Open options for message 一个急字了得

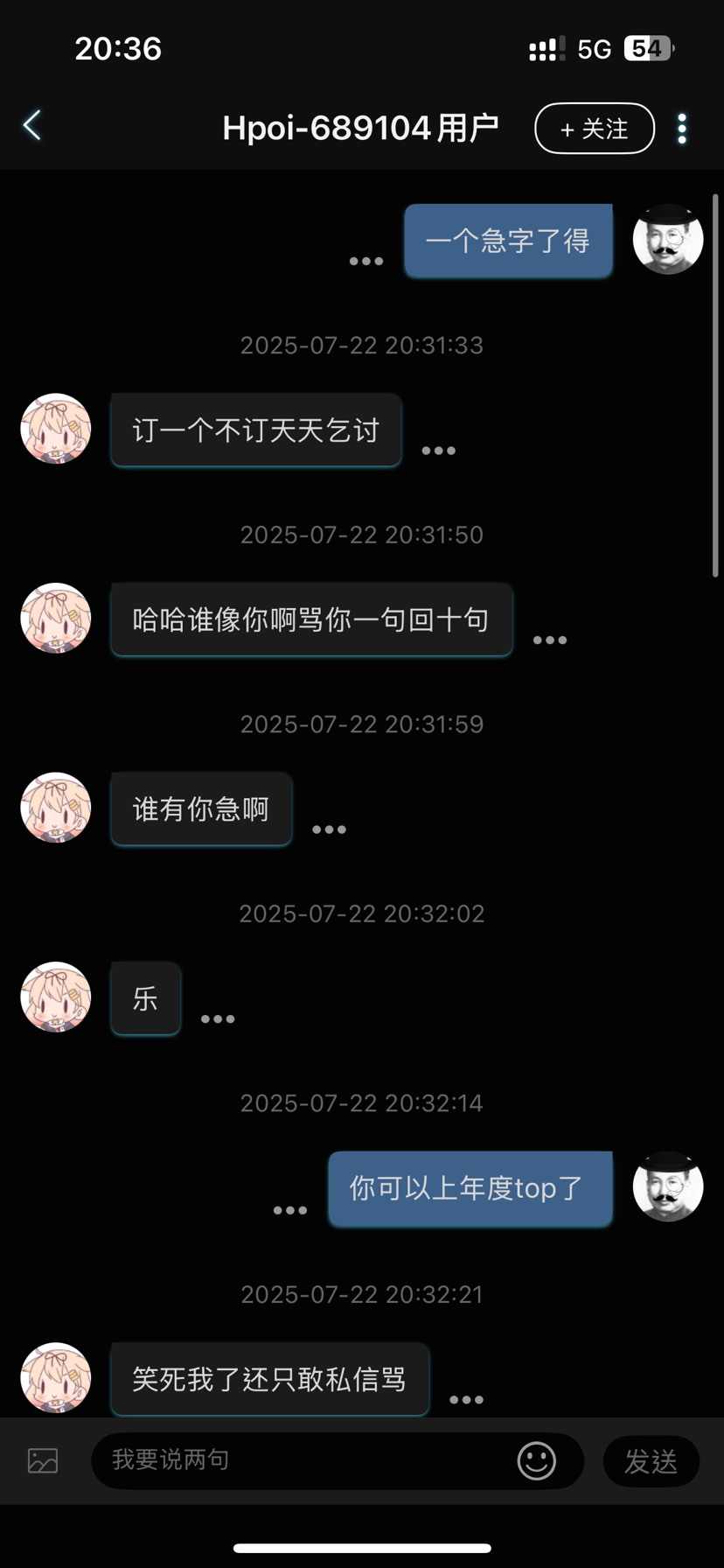pos(366,262)
